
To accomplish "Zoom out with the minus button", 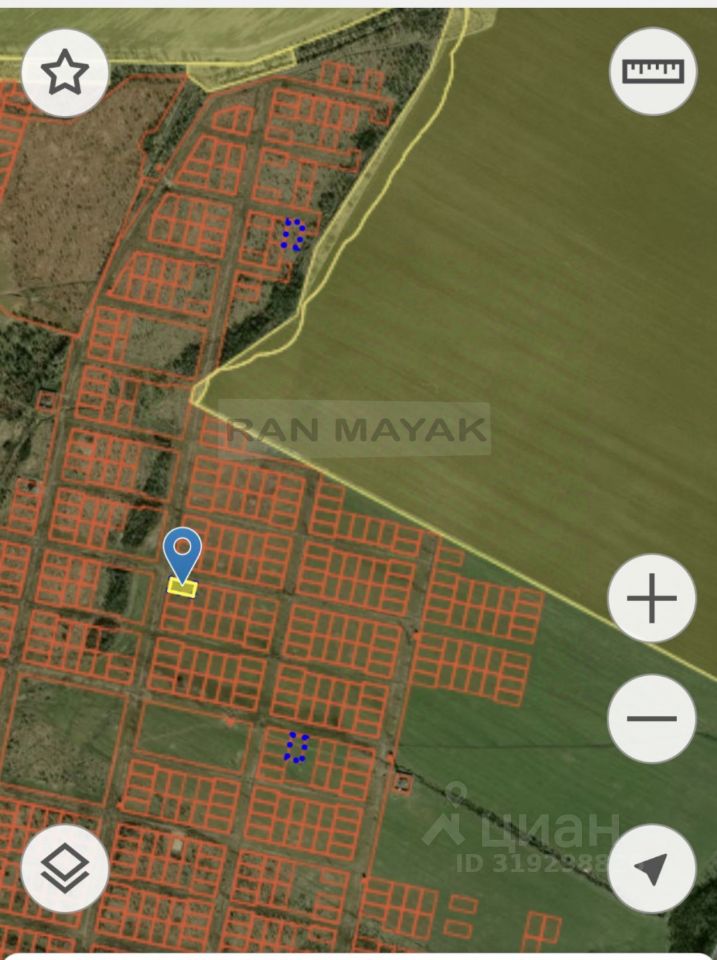I will (651, 718).
